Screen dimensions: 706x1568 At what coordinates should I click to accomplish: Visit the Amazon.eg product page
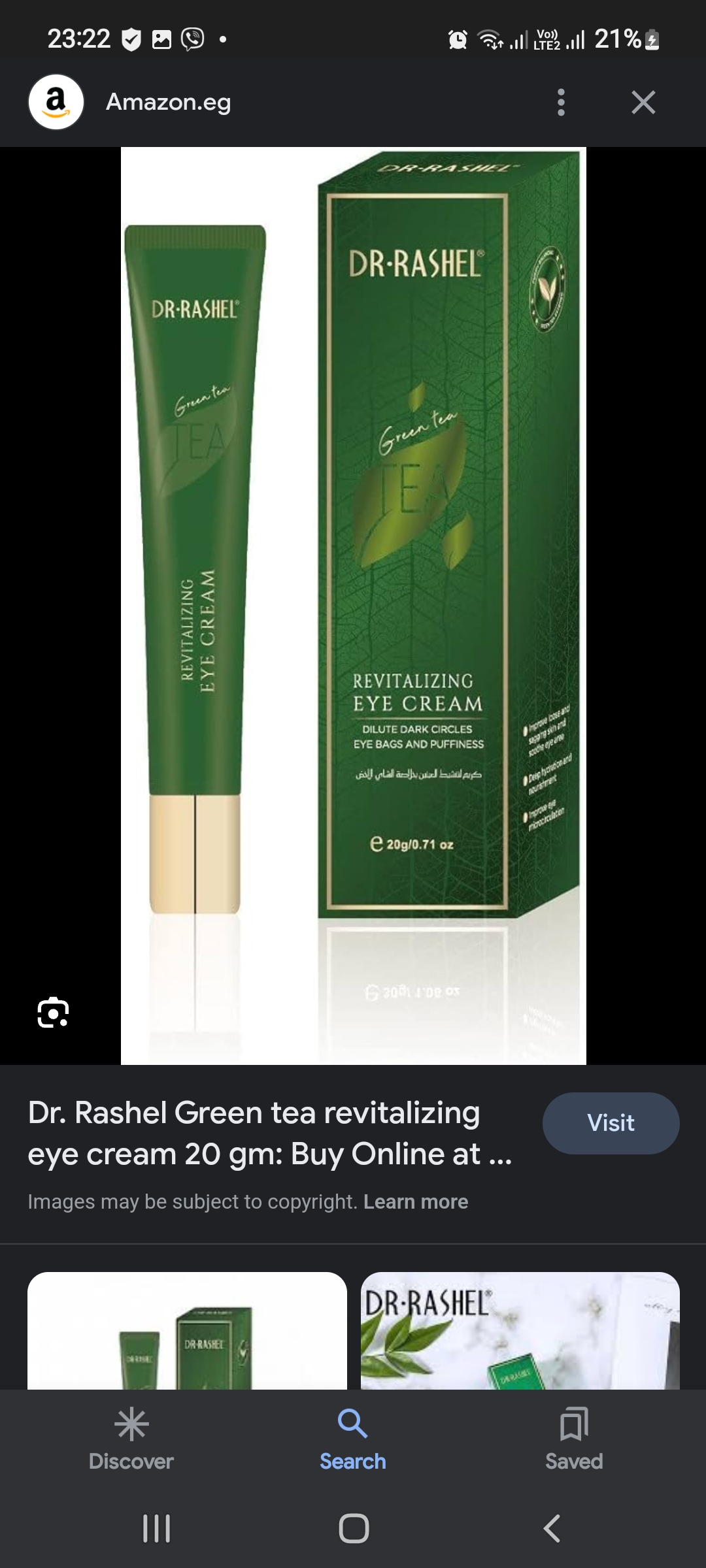(611, 1123)
